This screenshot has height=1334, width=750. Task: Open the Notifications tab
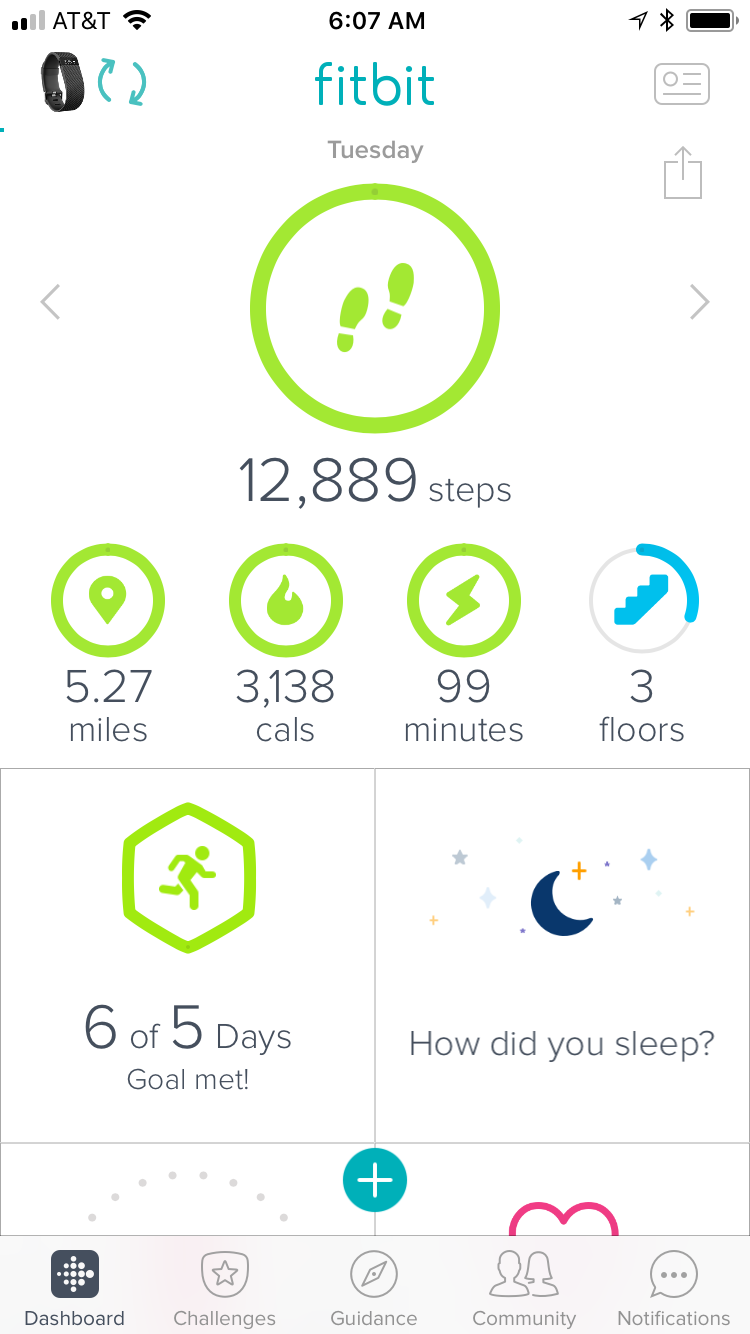(x=674, y=1288)
